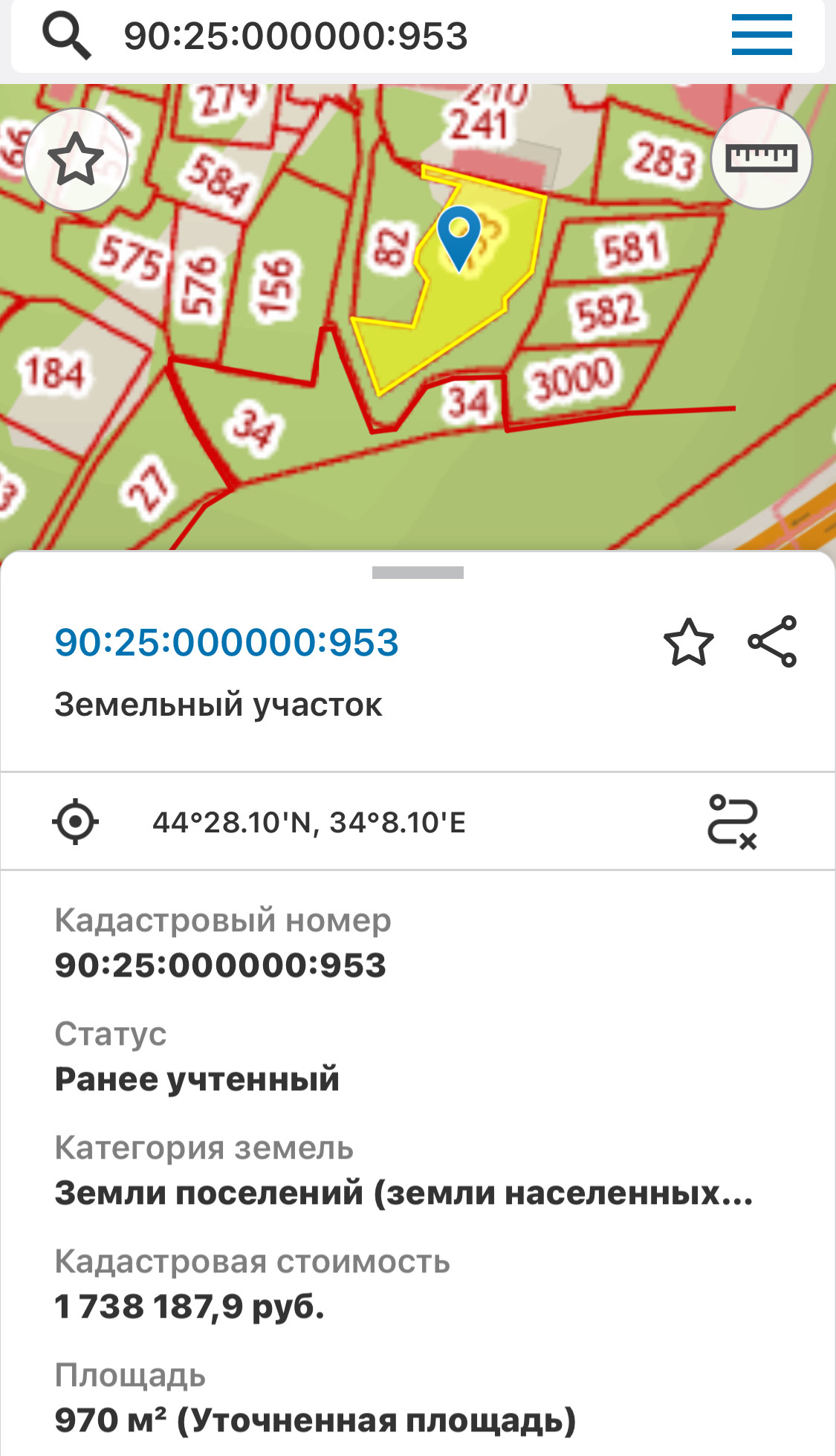Share this land parcel info

[773, 641]
